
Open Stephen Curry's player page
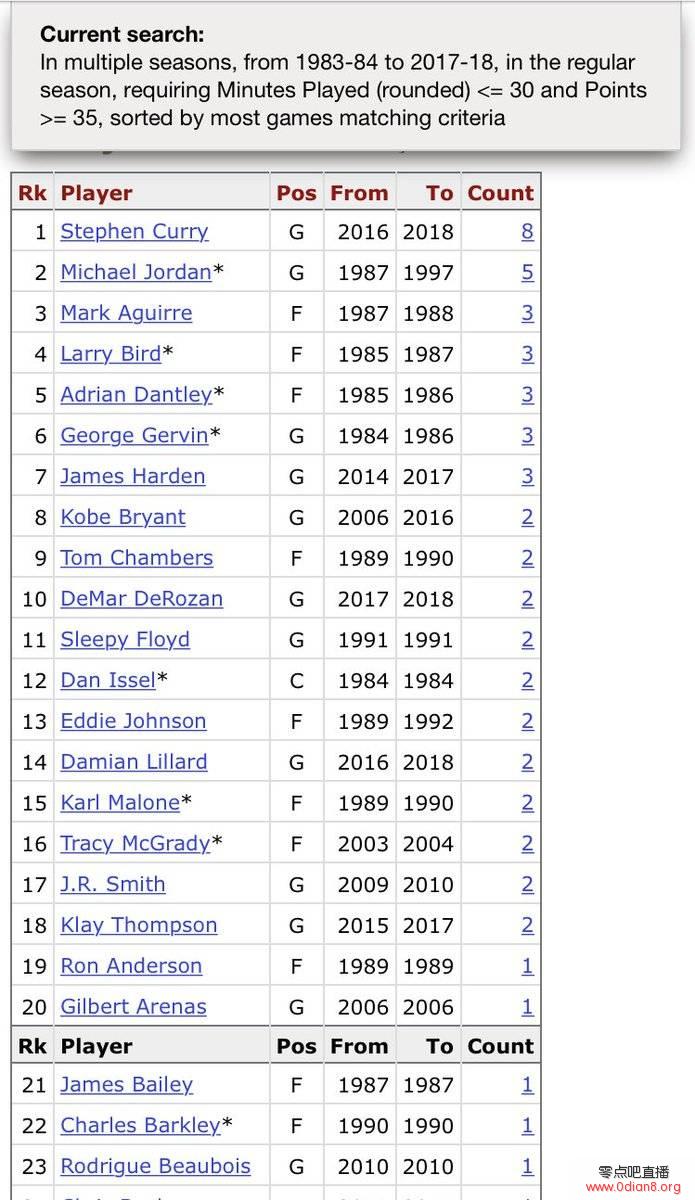(x=134, y=232)
